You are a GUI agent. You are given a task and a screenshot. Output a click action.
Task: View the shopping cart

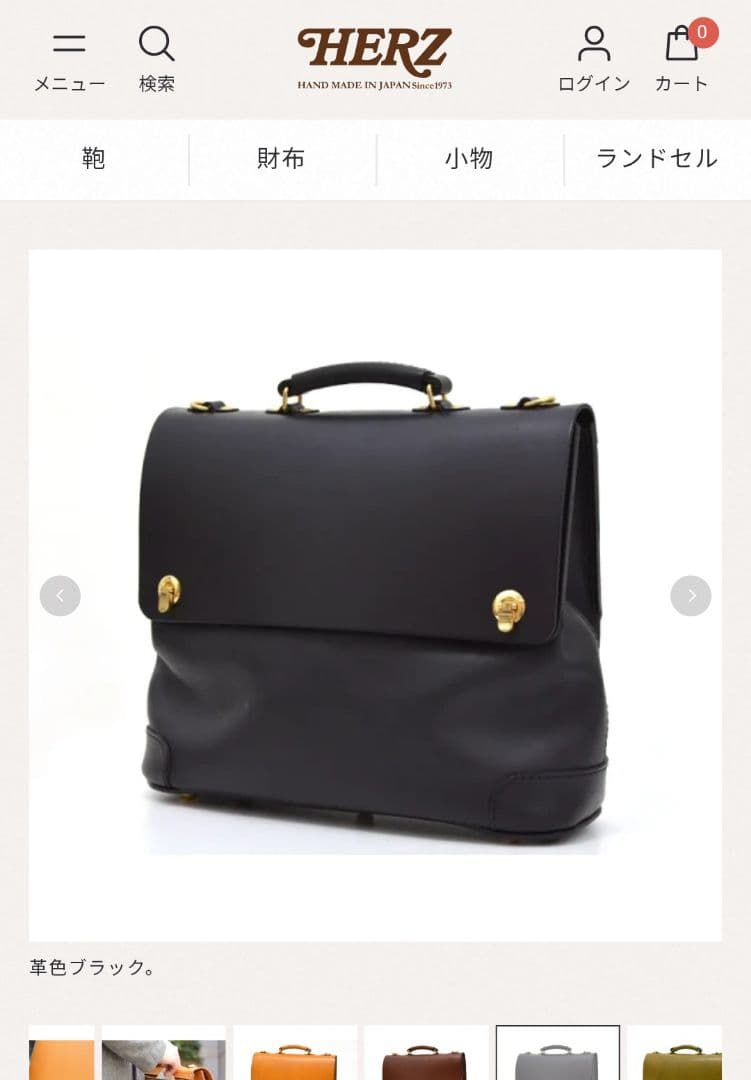[681, 44]
